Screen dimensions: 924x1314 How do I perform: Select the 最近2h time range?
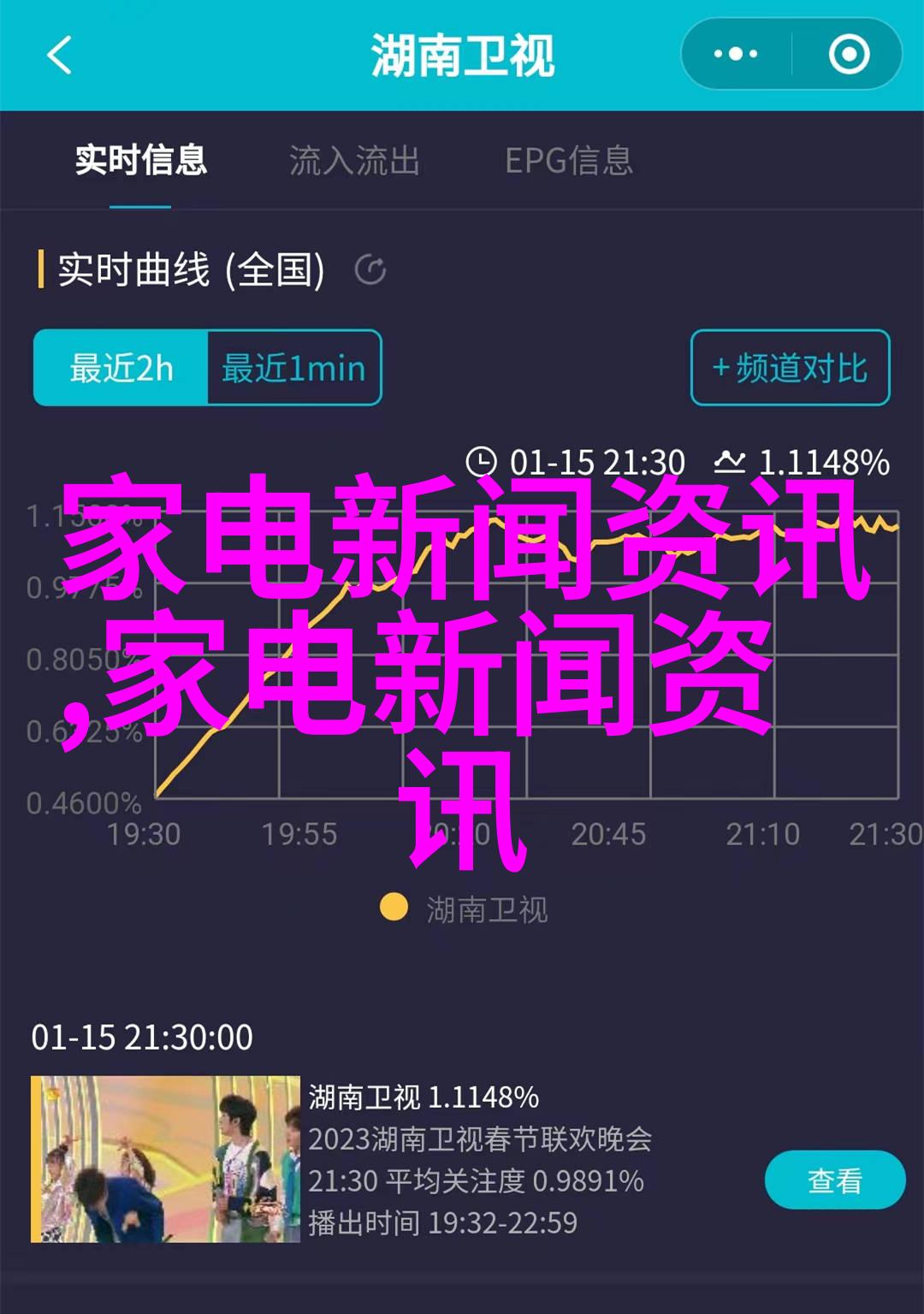click(x=121, y=368)
